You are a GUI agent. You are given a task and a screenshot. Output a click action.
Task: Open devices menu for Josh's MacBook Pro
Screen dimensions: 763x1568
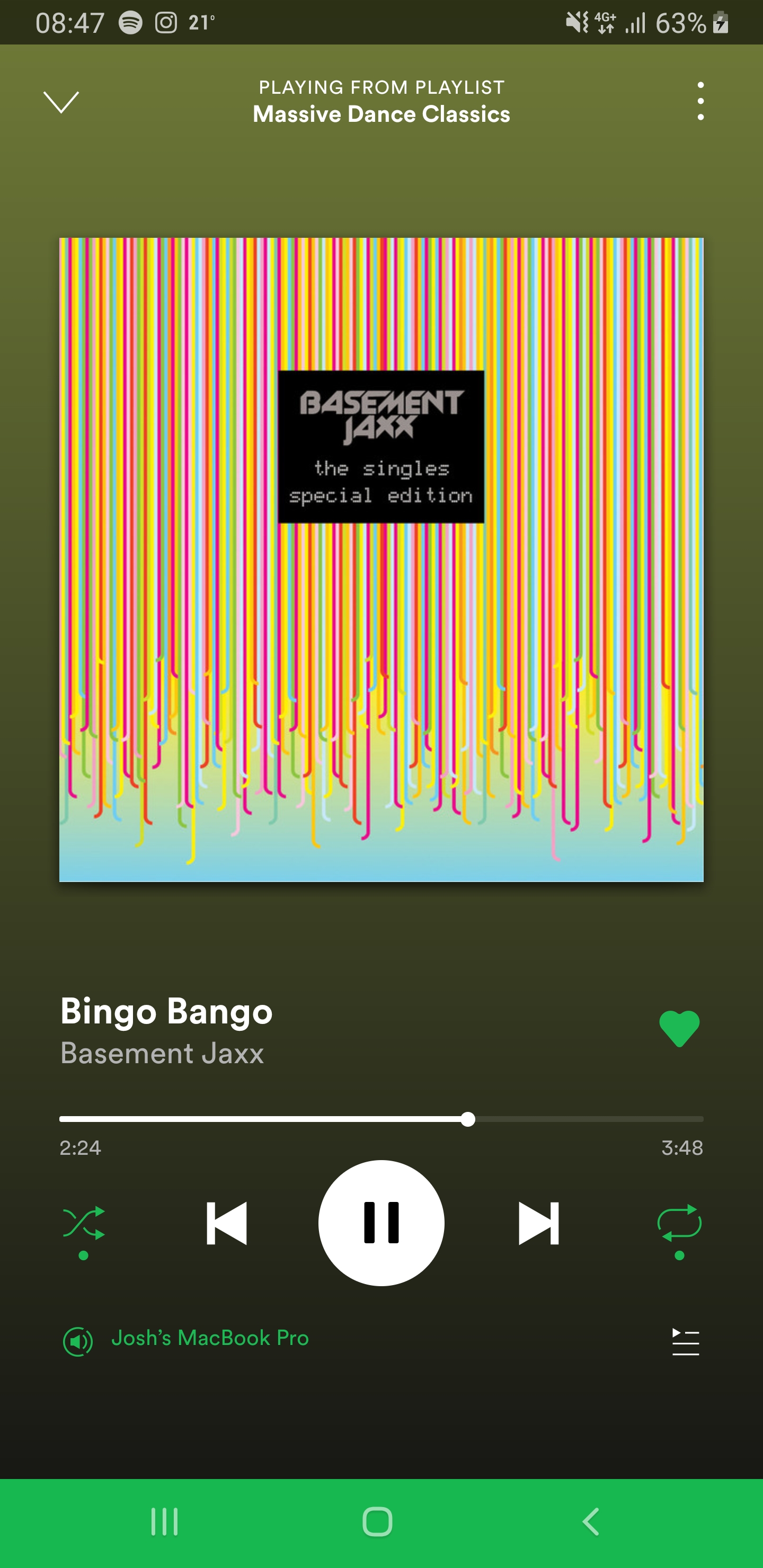(209, 1338)
